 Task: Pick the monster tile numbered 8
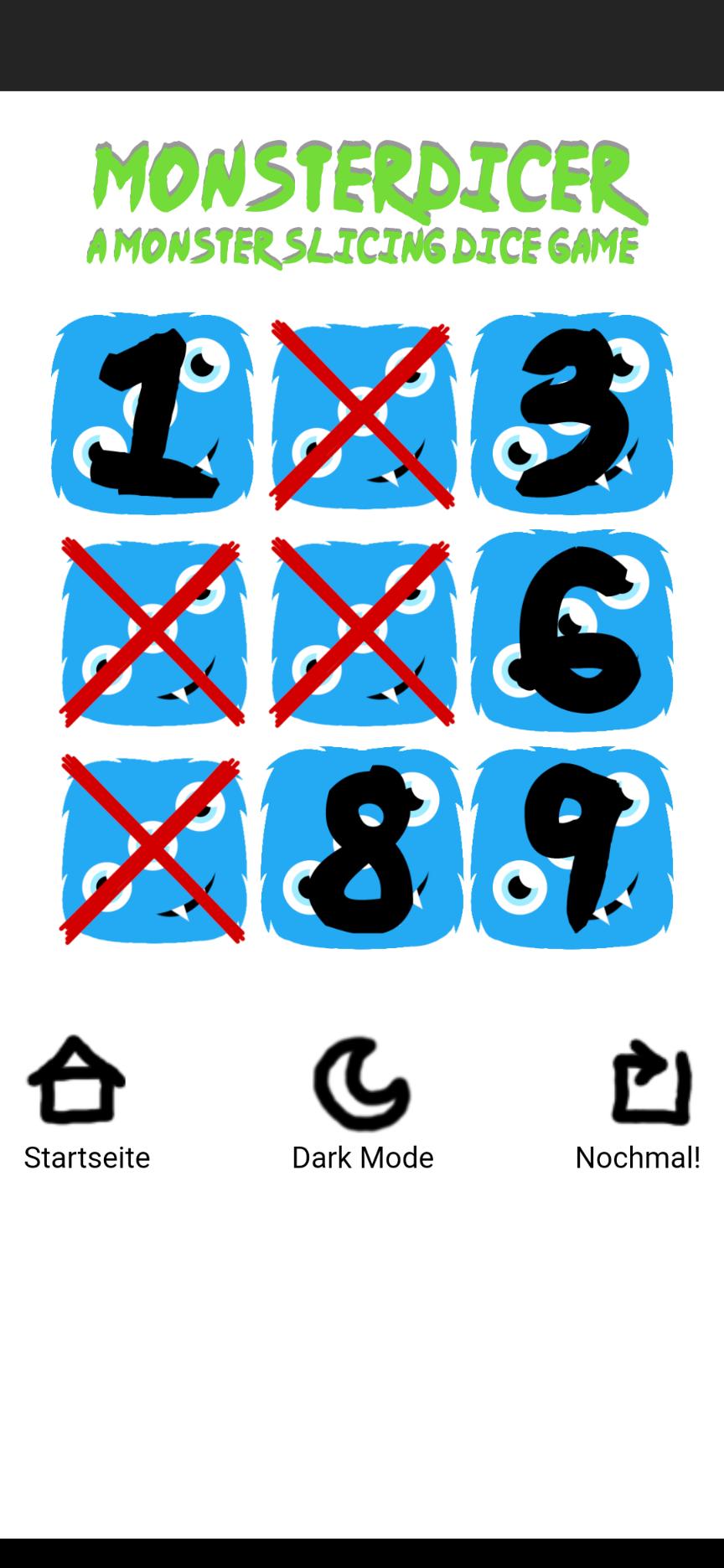tap(362, 848)
